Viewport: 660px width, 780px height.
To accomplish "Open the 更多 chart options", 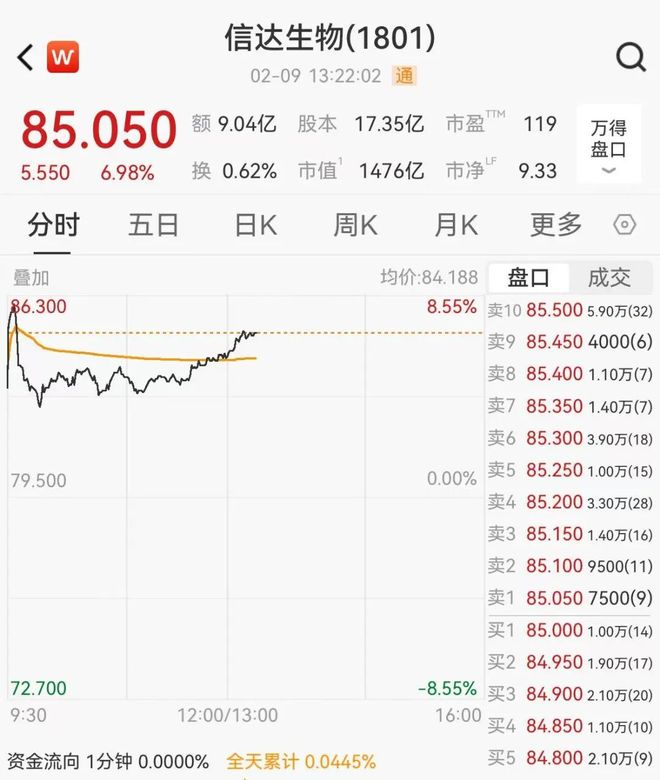I will pyautogui.click(x=556, y=225).
